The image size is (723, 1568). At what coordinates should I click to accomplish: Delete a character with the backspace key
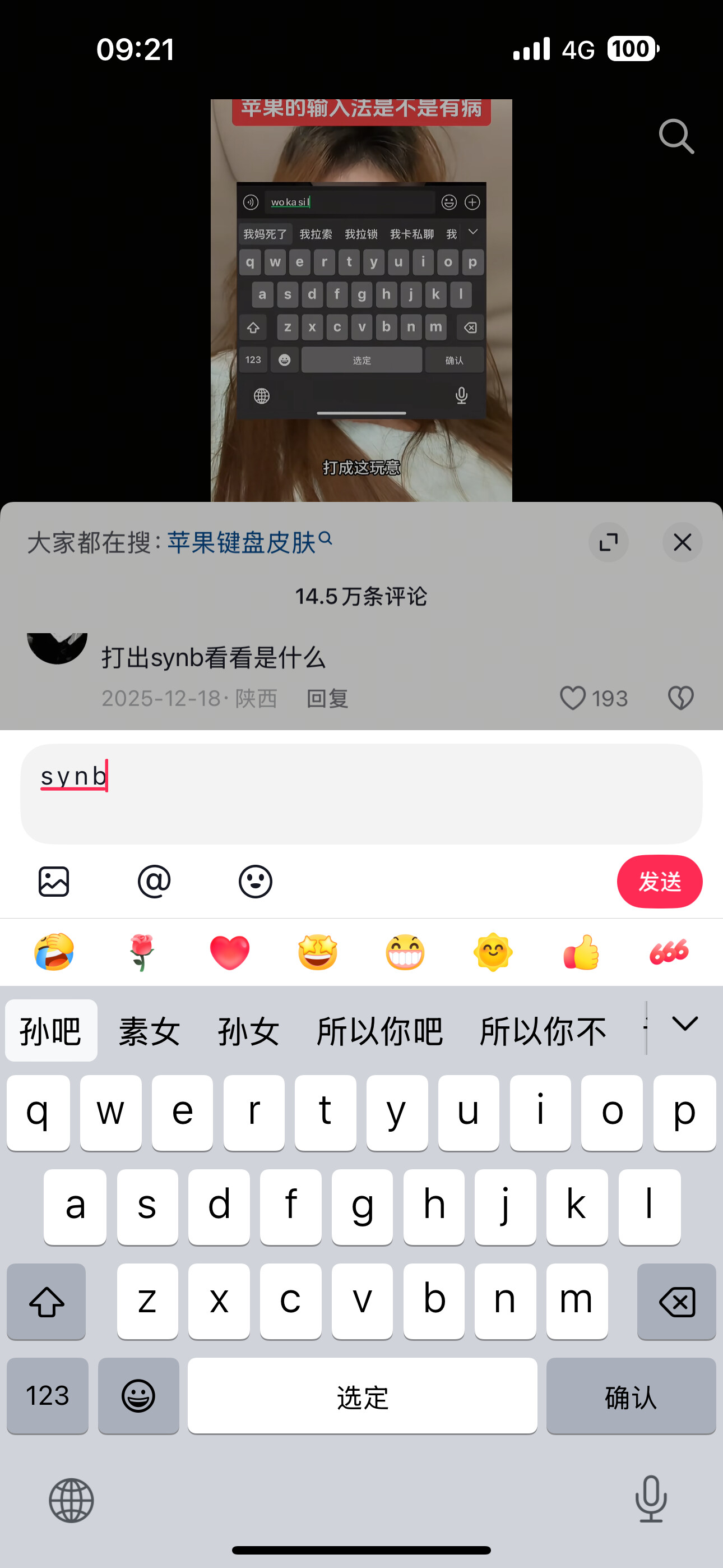pyautogui.click(x=676, y=1302)
